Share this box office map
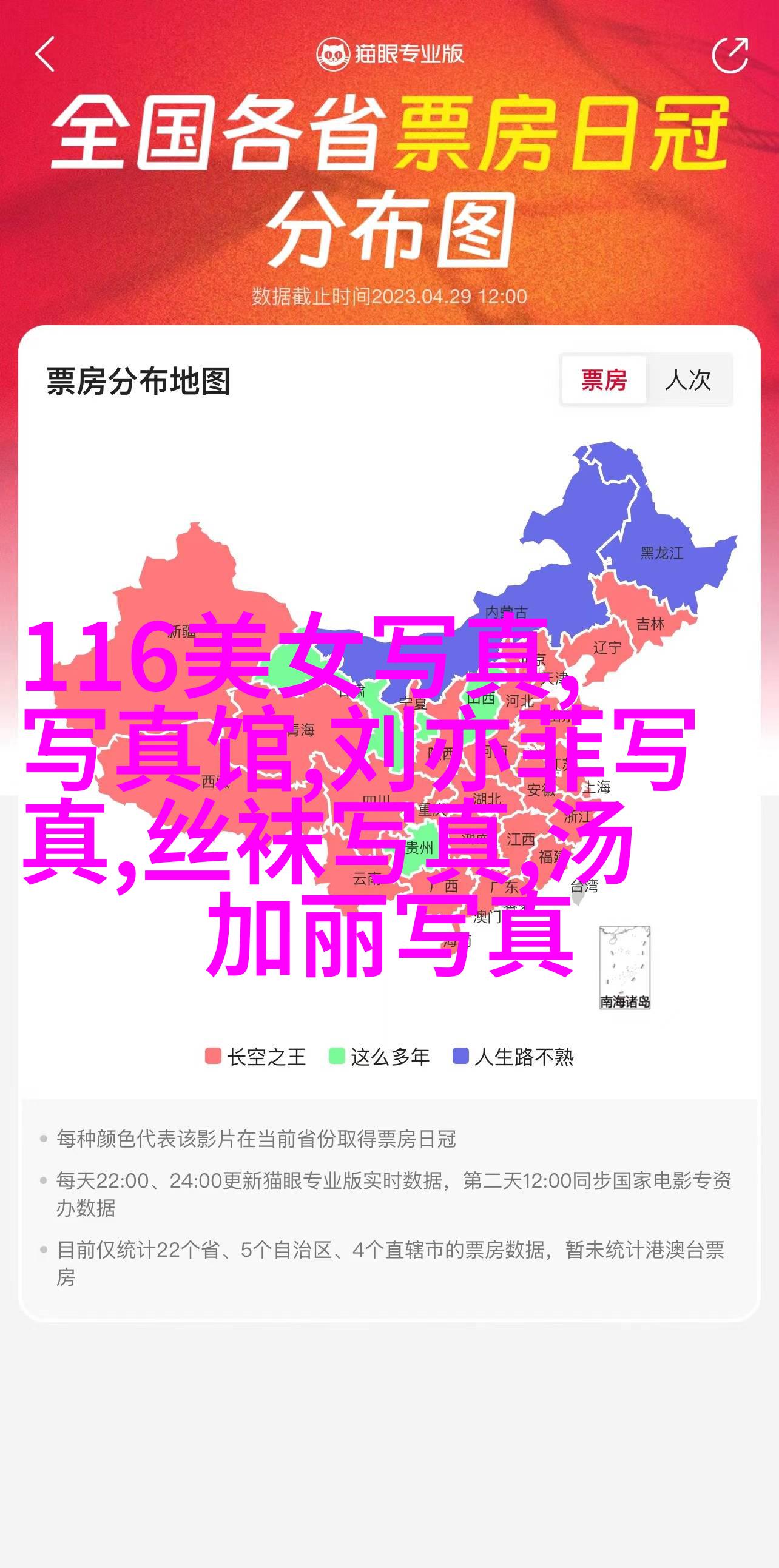779x1568 pixels. (730, 55)
